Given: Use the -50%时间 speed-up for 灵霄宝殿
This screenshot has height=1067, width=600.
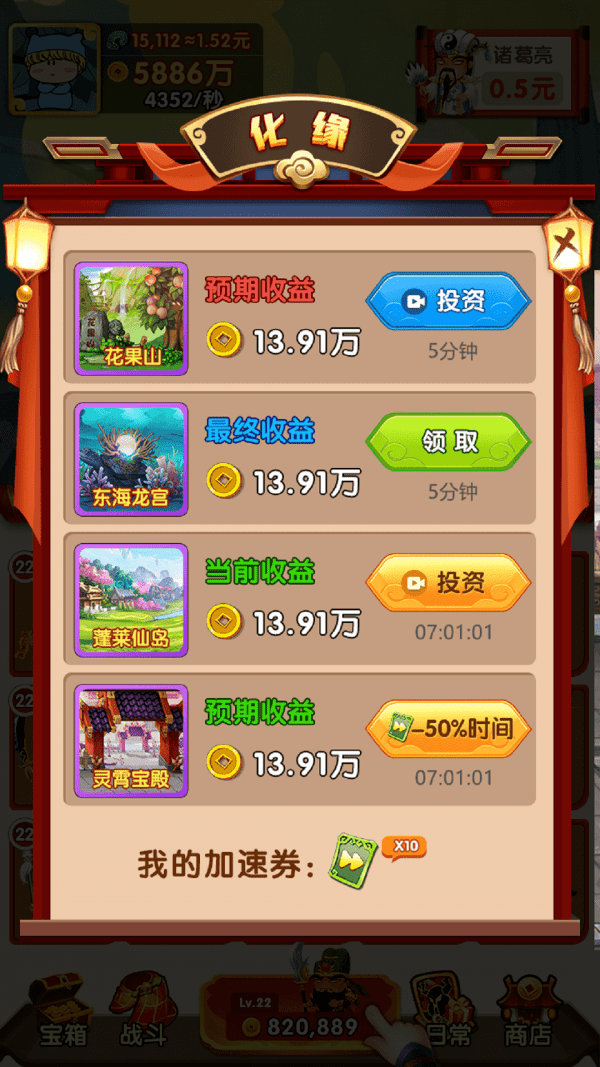Looking at the screenshot, I should (x=447, y=728).
